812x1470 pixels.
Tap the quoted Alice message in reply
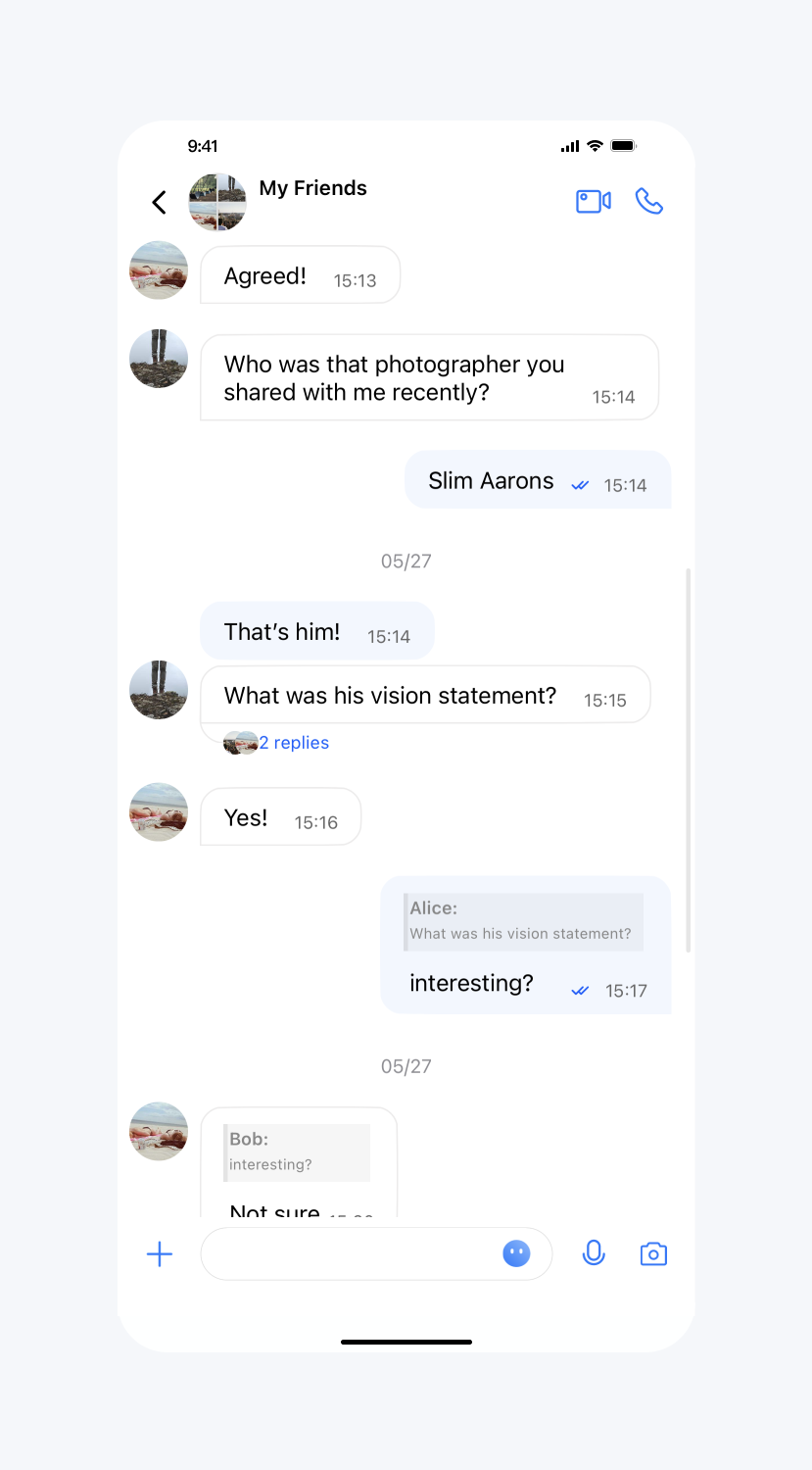coord(523,922)
